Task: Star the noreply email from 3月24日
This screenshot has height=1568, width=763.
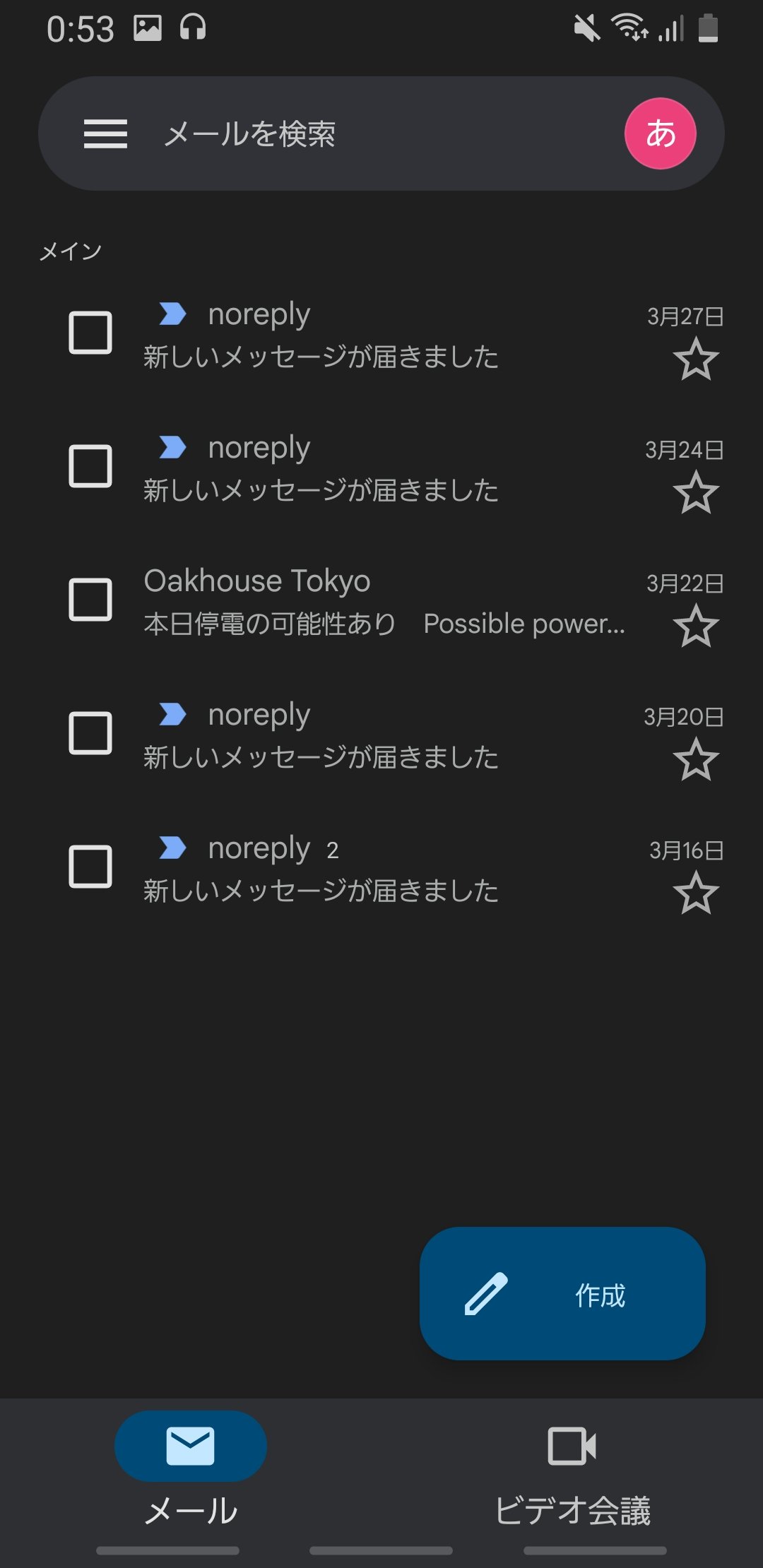Action: [x=696, y=493]
